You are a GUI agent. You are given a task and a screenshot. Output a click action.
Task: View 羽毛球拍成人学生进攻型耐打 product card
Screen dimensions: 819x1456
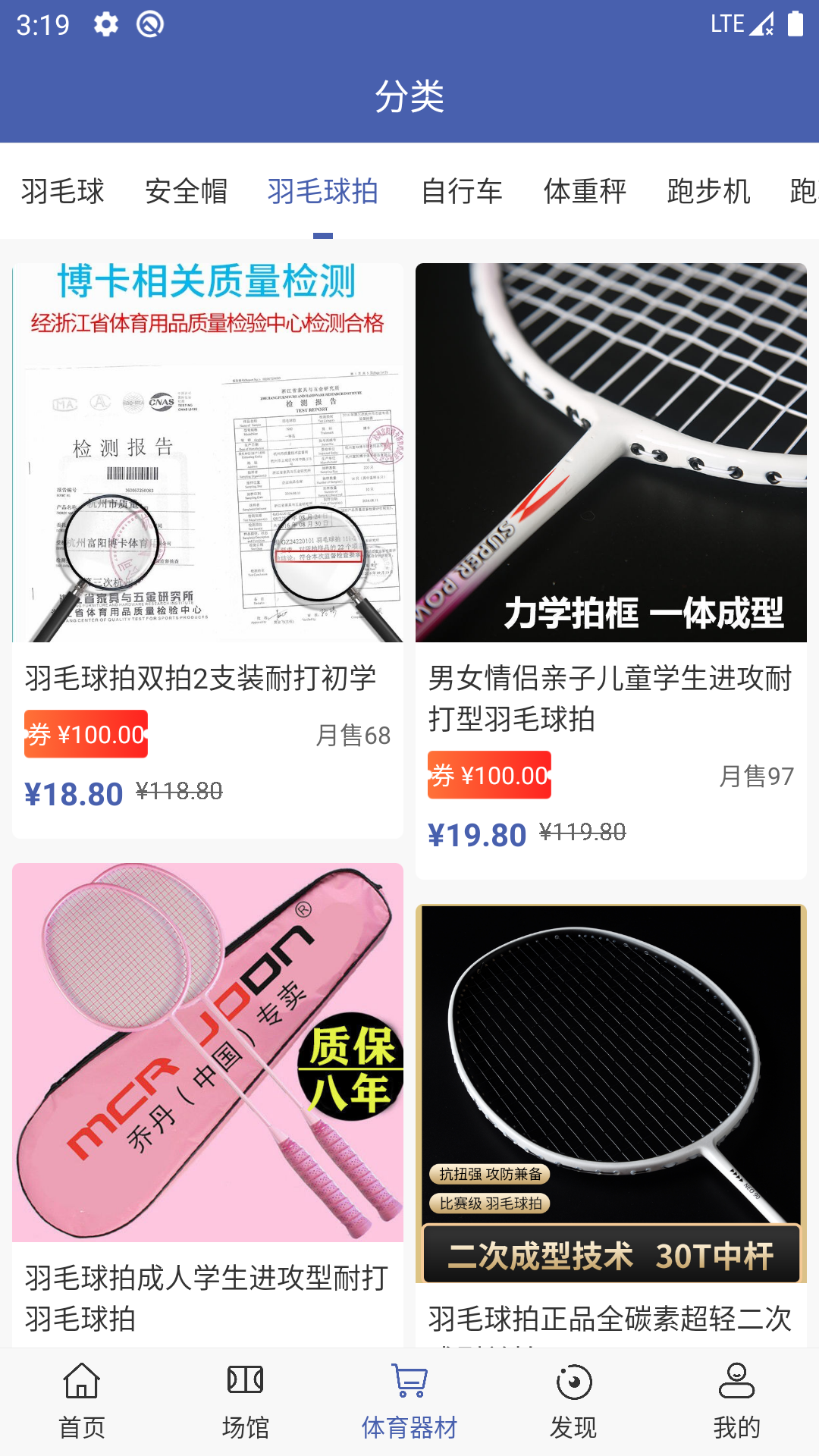click(207, 1100)
